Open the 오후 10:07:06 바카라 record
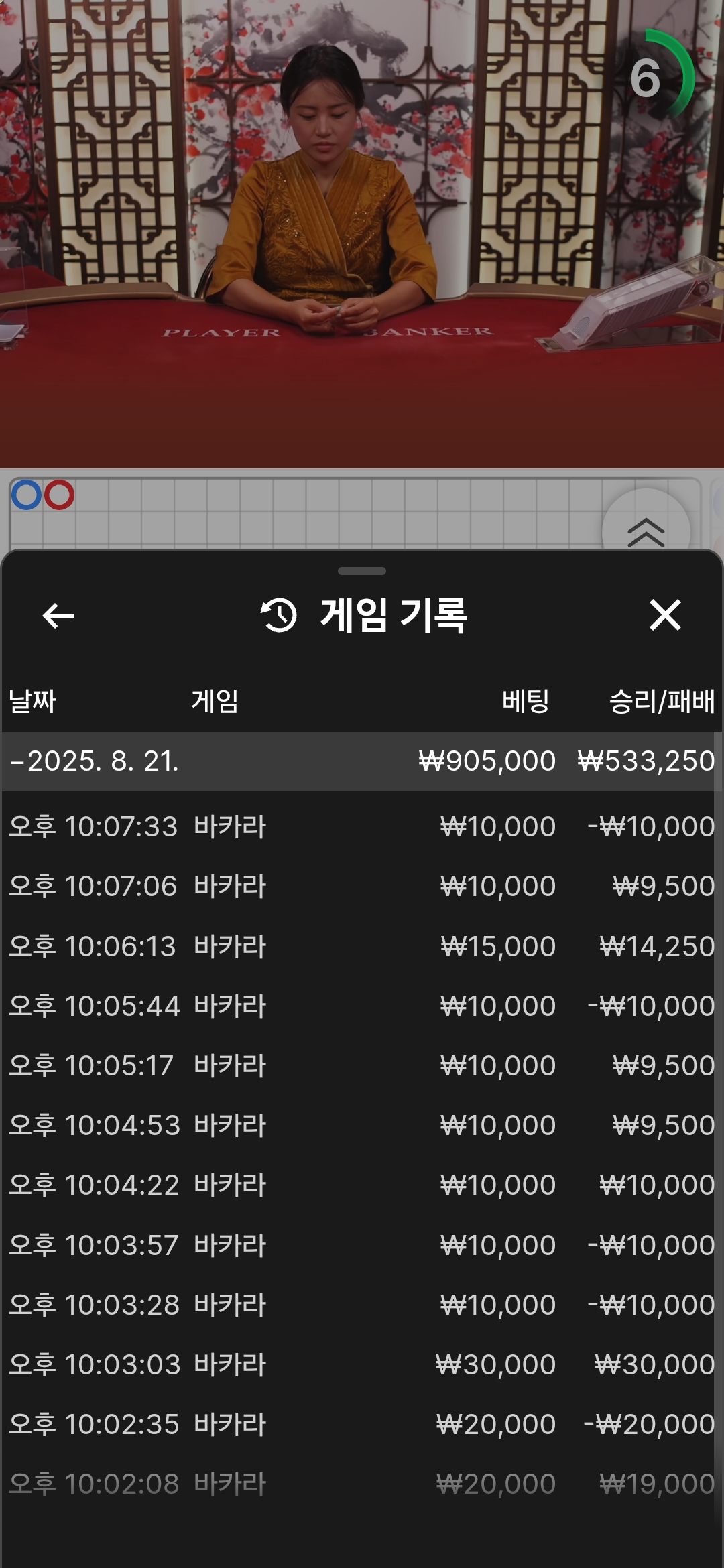This screenshot has height=1568, width=724. [x=362, y=886]
